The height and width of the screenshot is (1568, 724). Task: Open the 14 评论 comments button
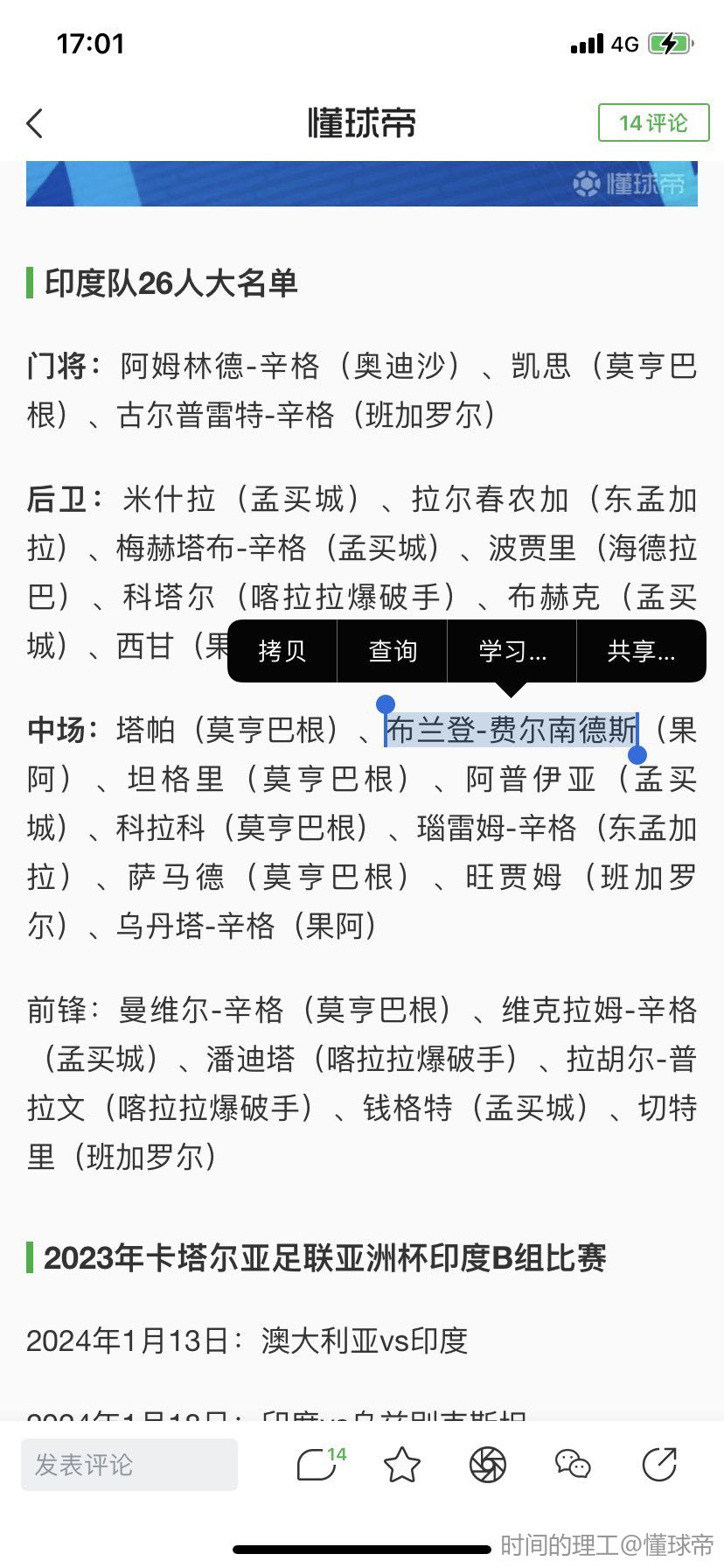coord(653,122)
